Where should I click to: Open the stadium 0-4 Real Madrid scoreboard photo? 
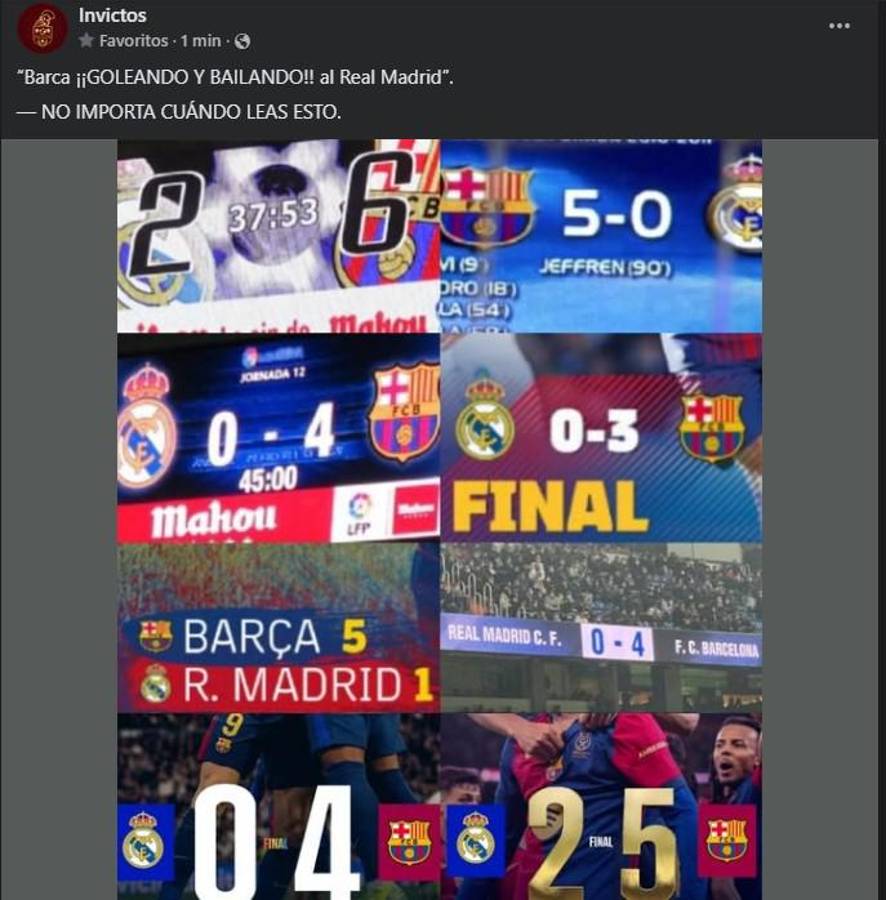point(600,630)
